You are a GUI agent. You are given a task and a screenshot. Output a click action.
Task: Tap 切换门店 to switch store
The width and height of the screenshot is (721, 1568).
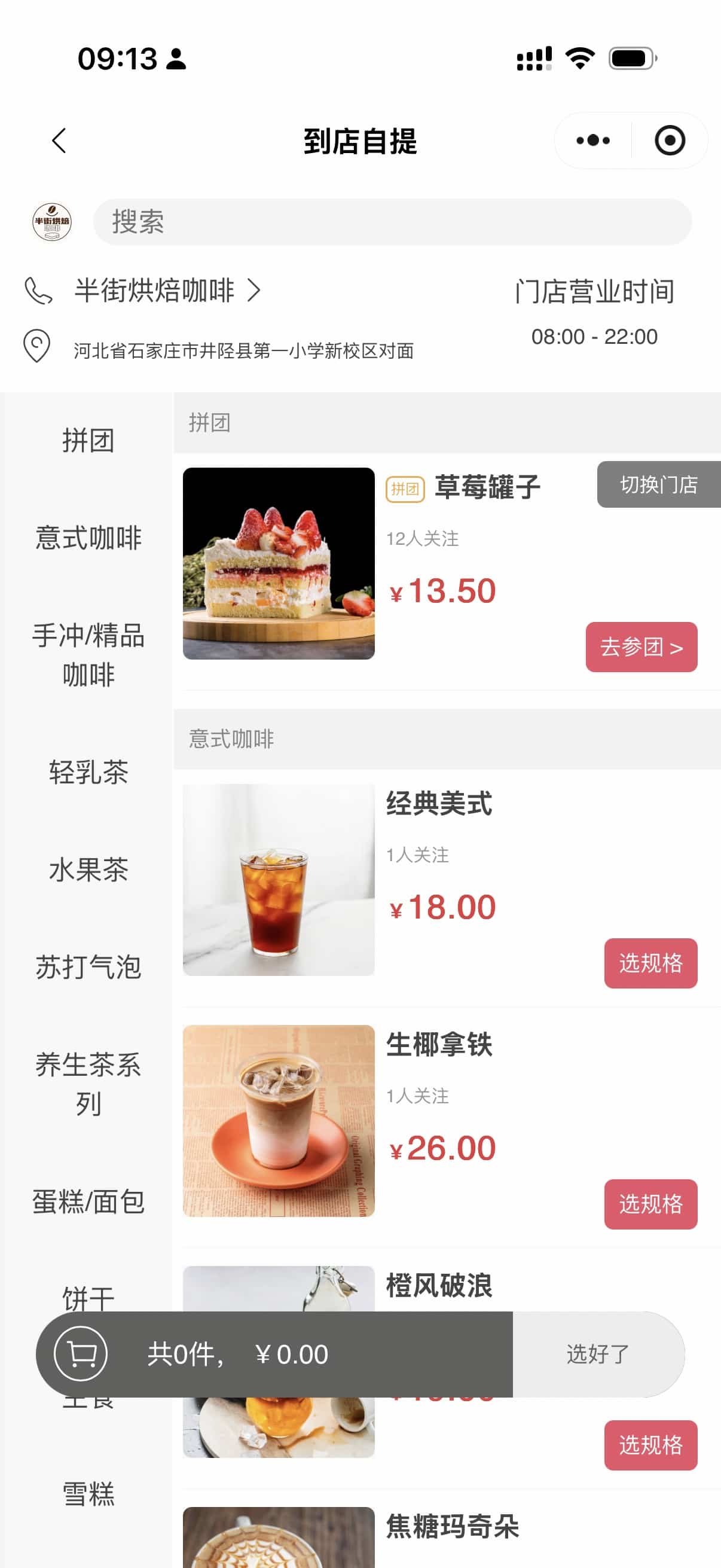tap(658, 484)
